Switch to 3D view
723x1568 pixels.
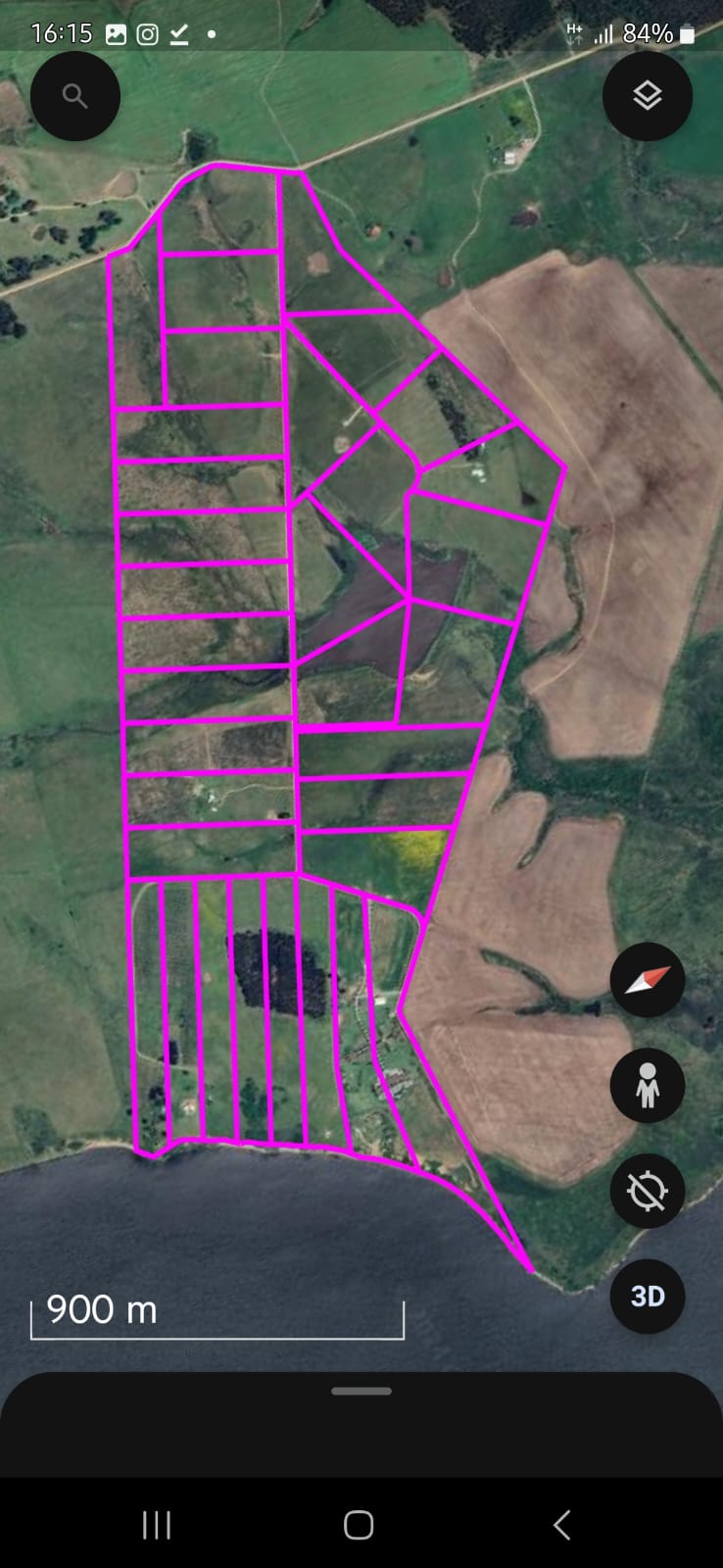[x=647, y=1296]
